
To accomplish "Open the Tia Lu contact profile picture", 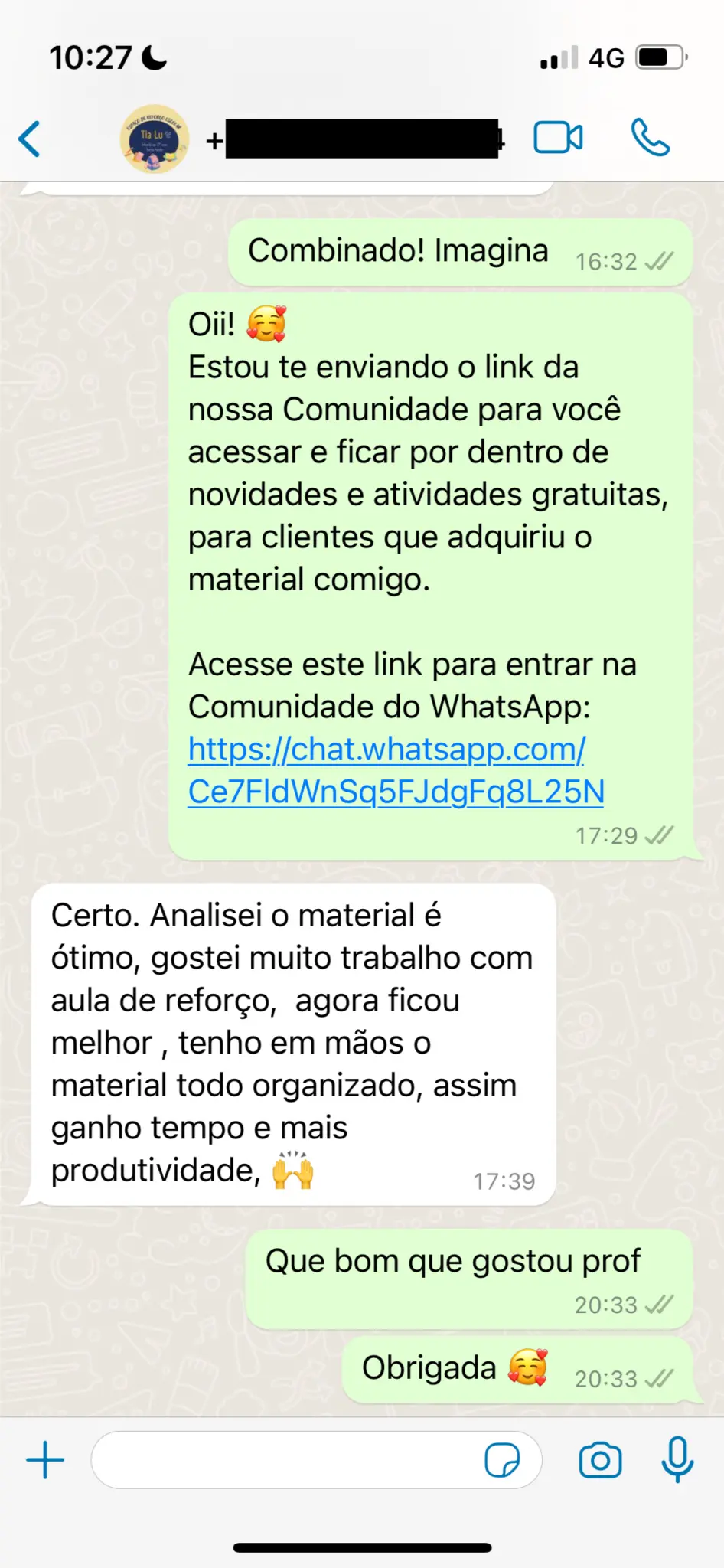I will coord(155,139).
